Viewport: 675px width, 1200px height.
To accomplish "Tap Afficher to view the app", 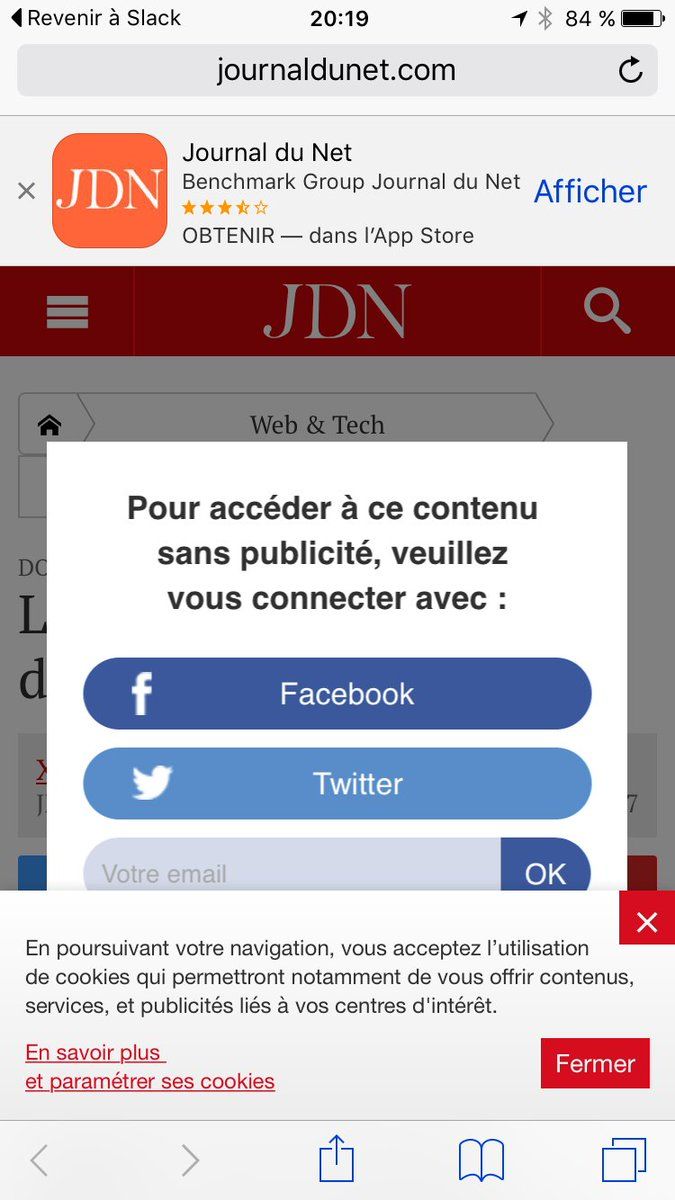I will coord(590,190).
